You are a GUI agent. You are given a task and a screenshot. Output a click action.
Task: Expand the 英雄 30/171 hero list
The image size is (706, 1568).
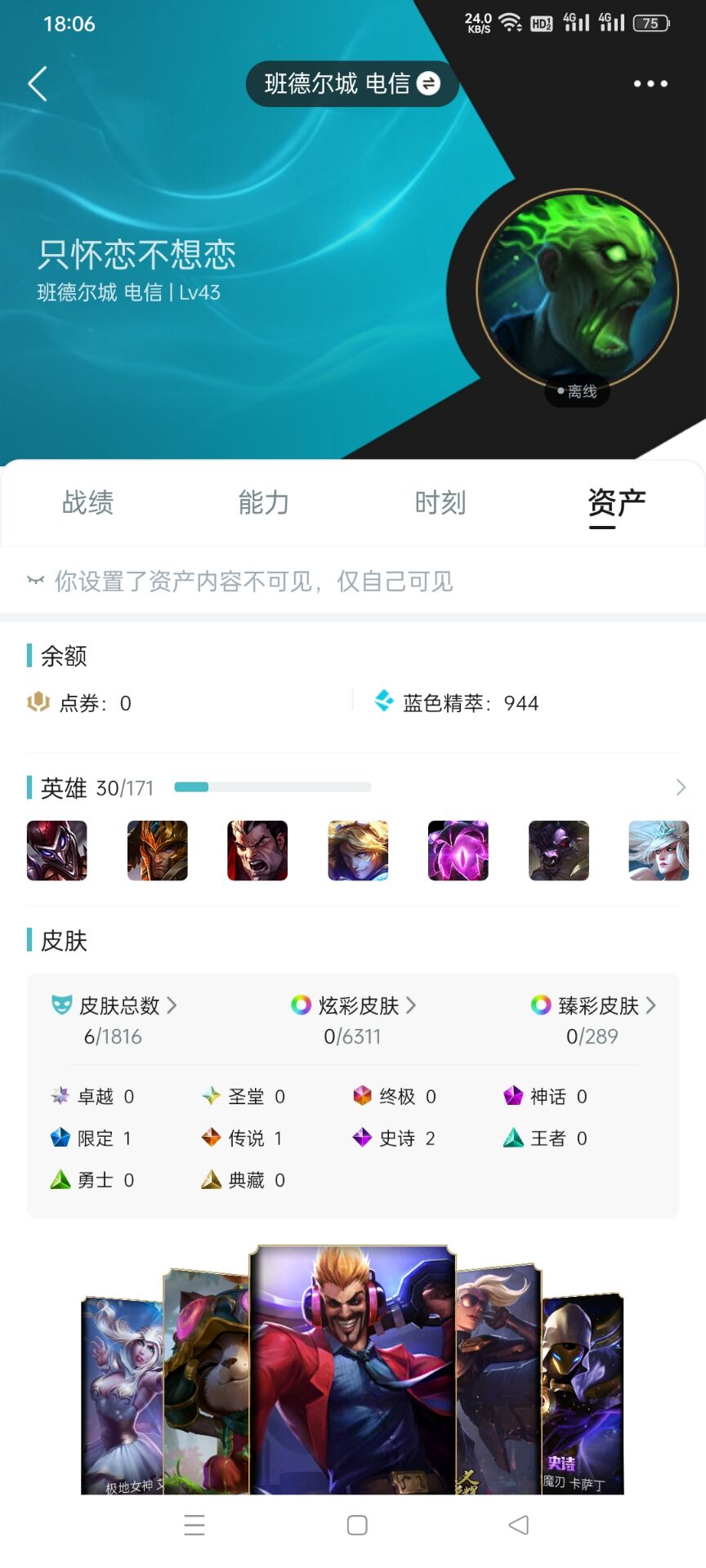click(680, 787)
